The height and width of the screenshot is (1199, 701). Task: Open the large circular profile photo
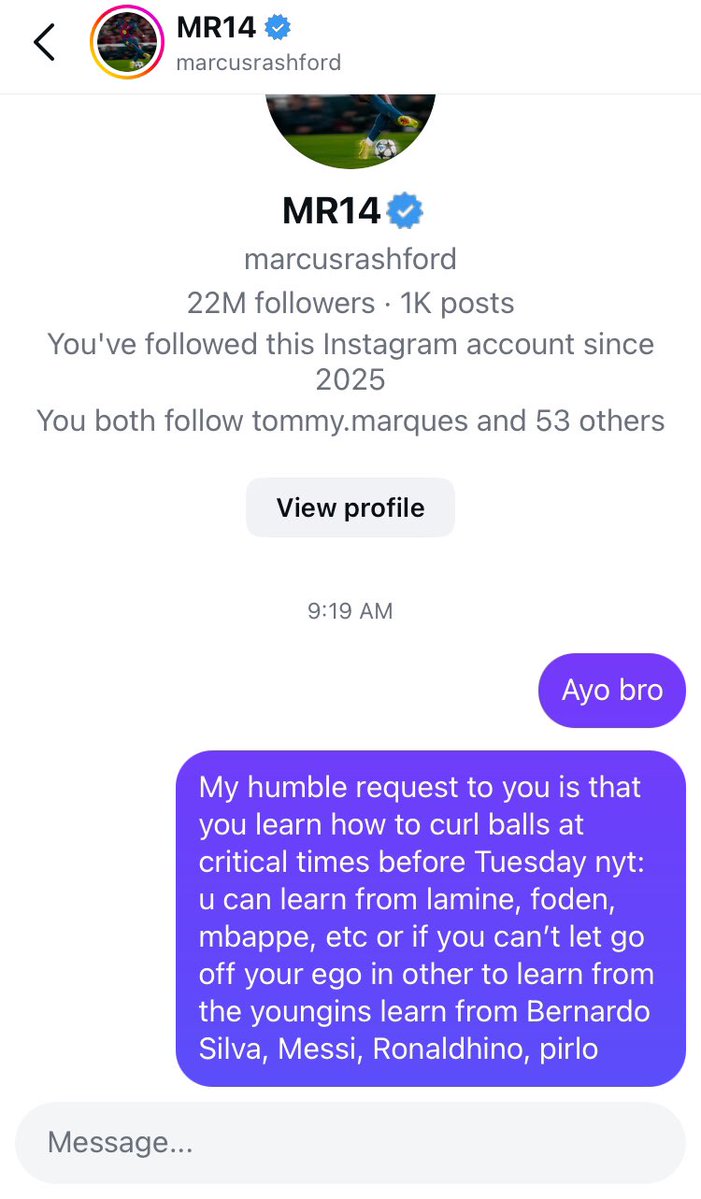tap(350, 129)
